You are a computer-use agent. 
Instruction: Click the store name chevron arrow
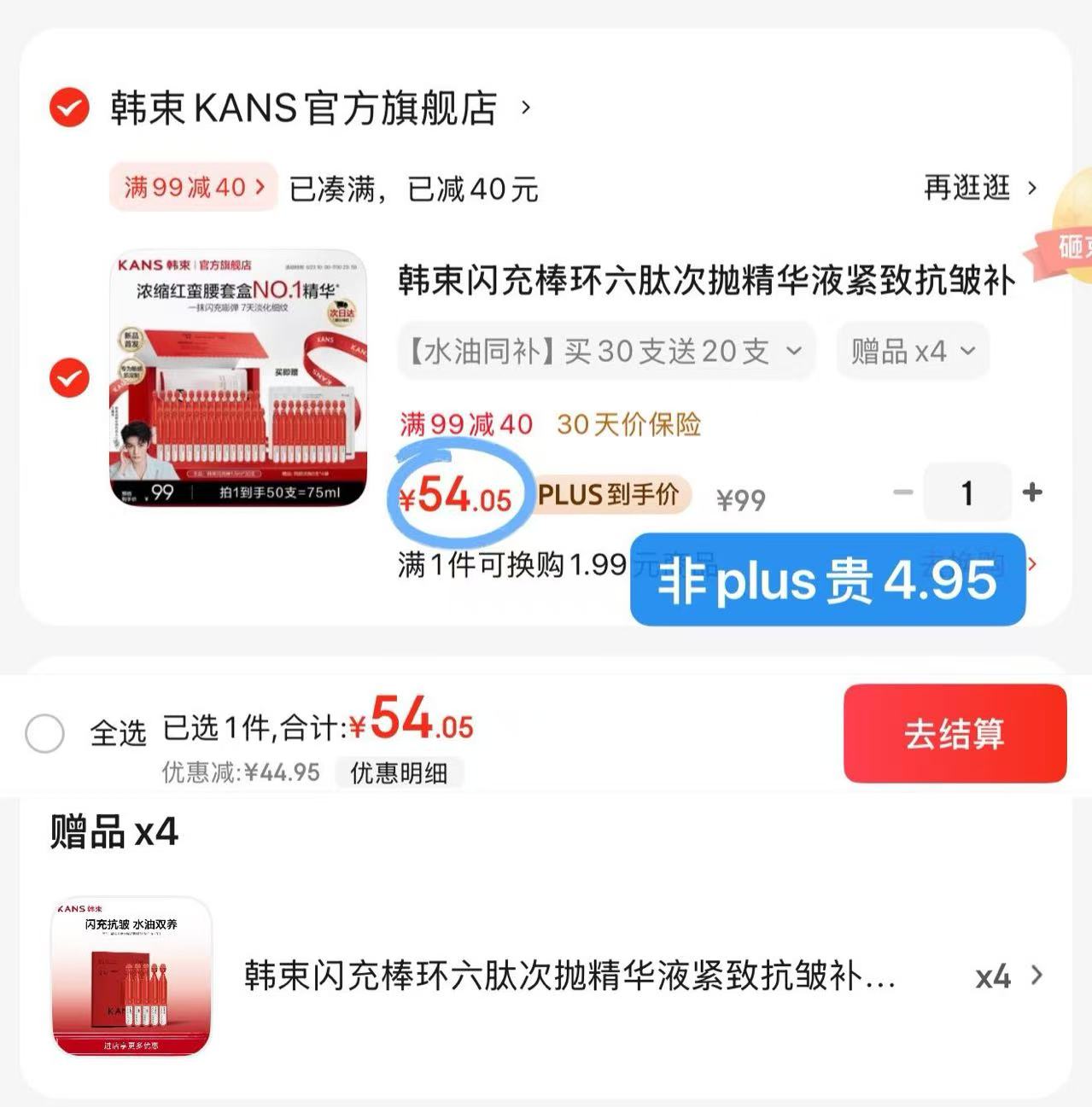pos(523,110)
